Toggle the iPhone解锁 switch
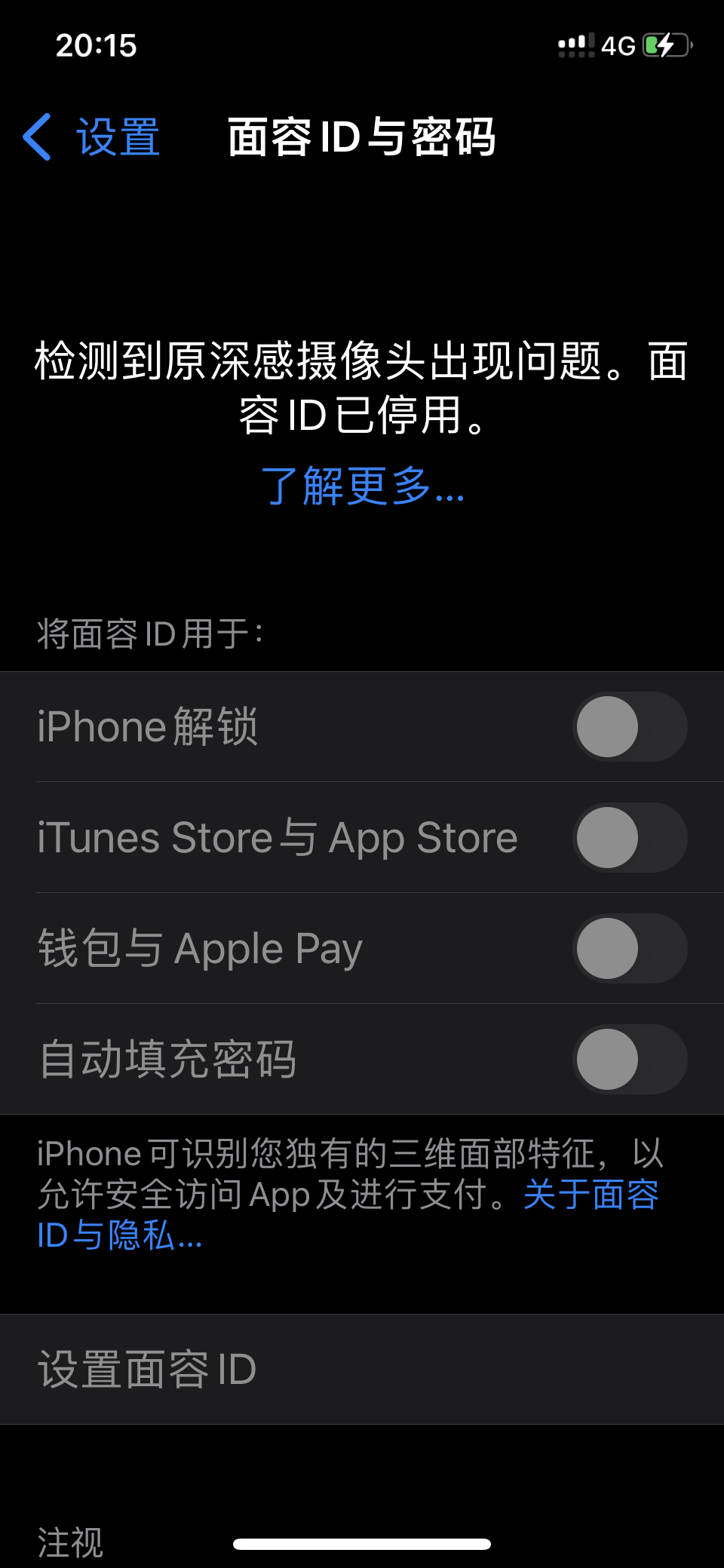 click(x=629, y=726)
